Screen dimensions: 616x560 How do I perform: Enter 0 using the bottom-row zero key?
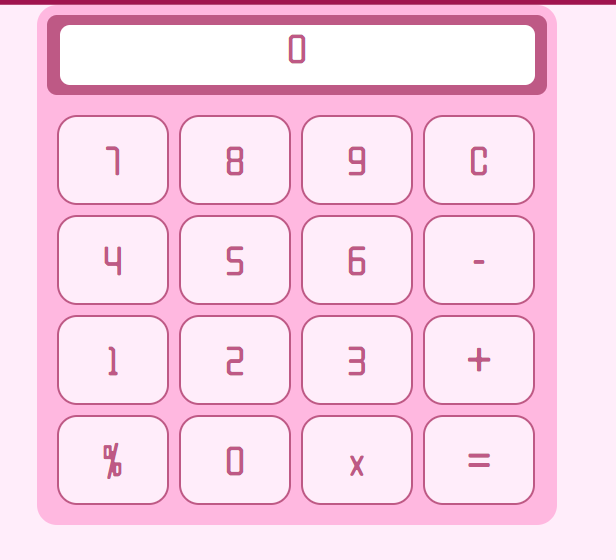pyautogui.click(x=235, y=460)
